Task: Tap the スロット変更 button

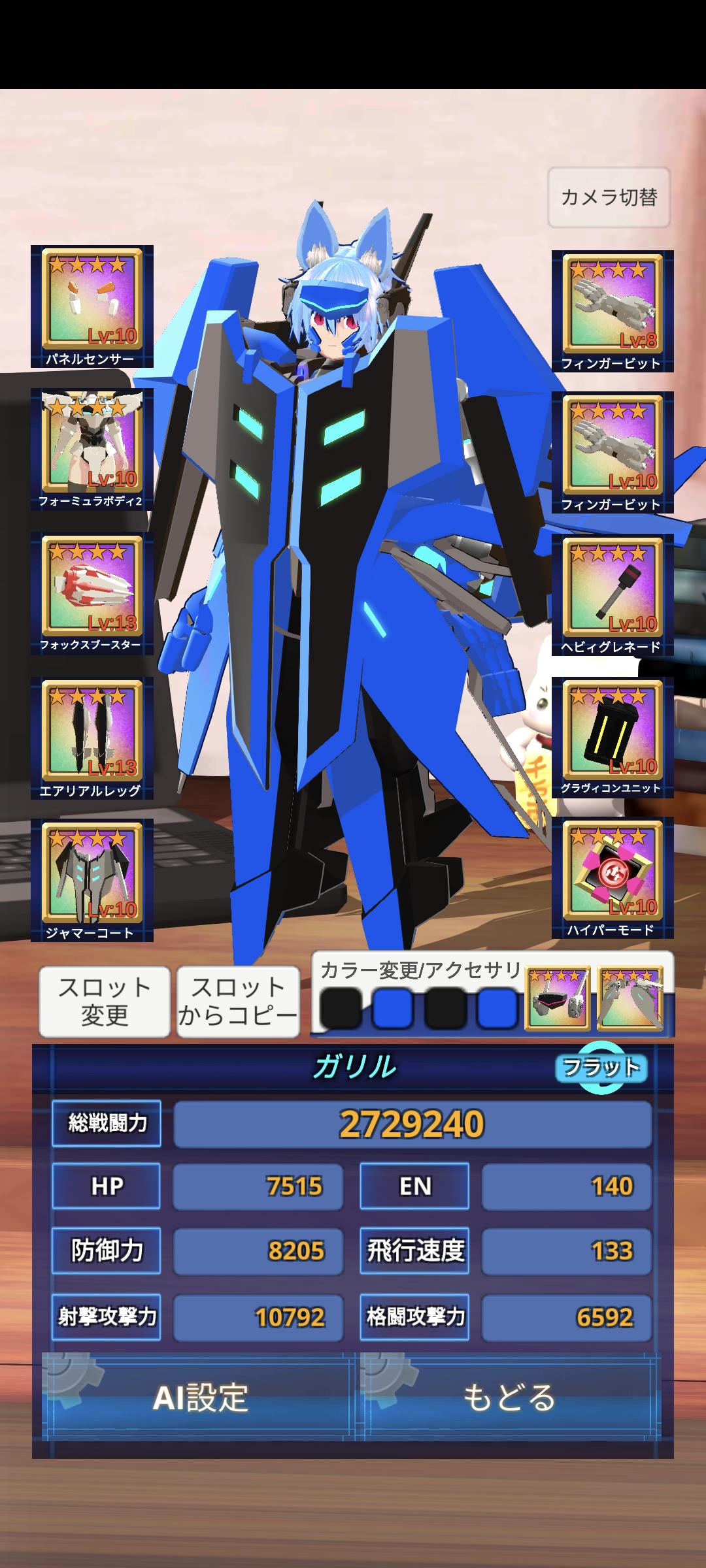Action: click(x=105, y=1002)
